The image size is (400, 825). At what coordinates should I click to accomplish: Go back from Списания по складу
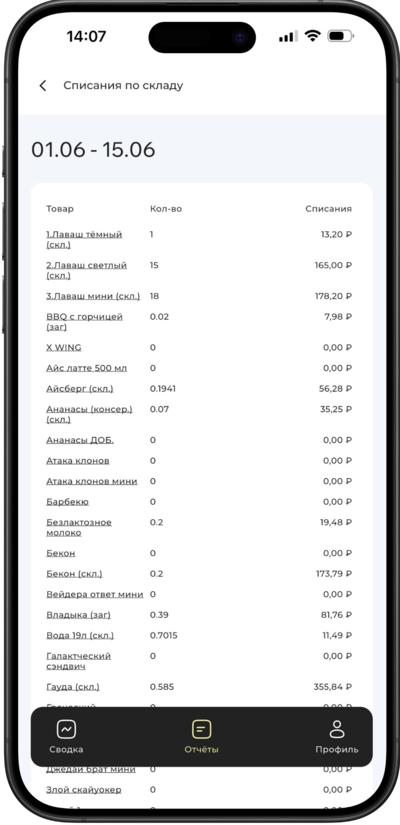(x=43, y=86)
